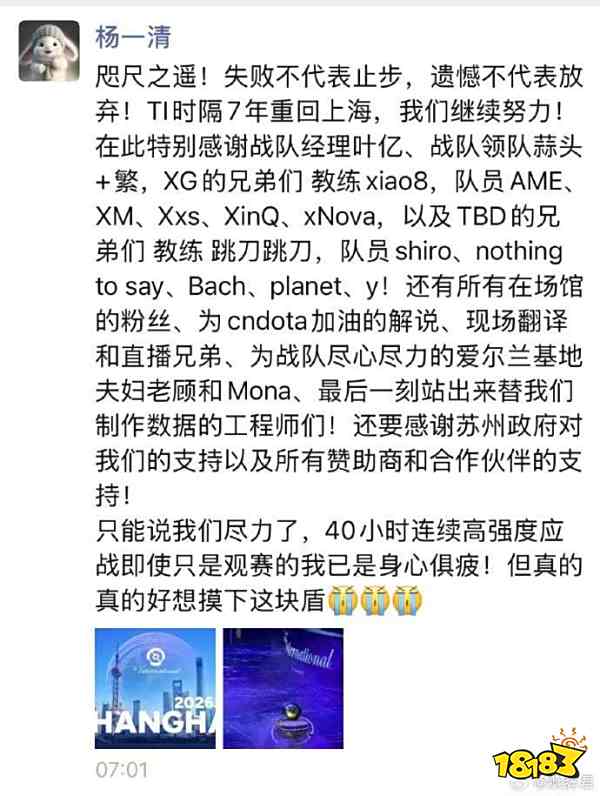
Task: Open the Shanghai 2026 skyline photo
Action: pyautogui.click(x=153, y=688)
